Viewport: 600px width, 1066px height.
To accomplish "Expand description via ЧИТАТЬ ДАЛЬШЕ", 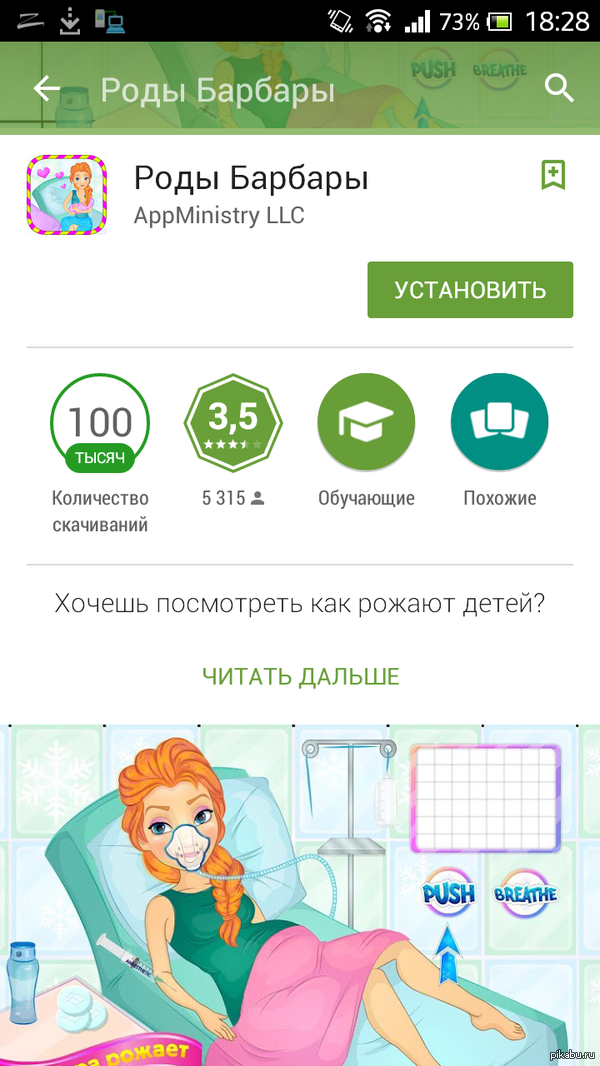I will coord(300,676).
